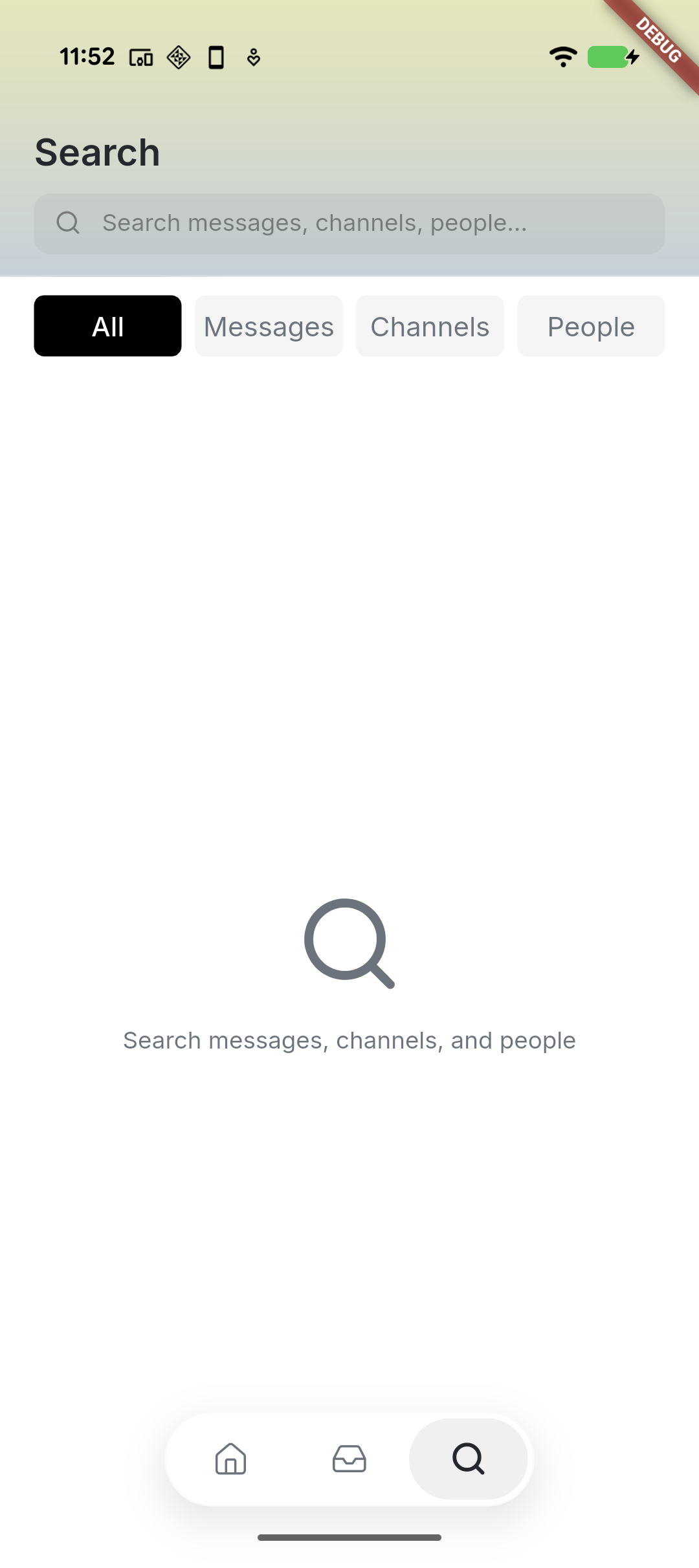
Task: Show only People results
Action: (591, 326)
